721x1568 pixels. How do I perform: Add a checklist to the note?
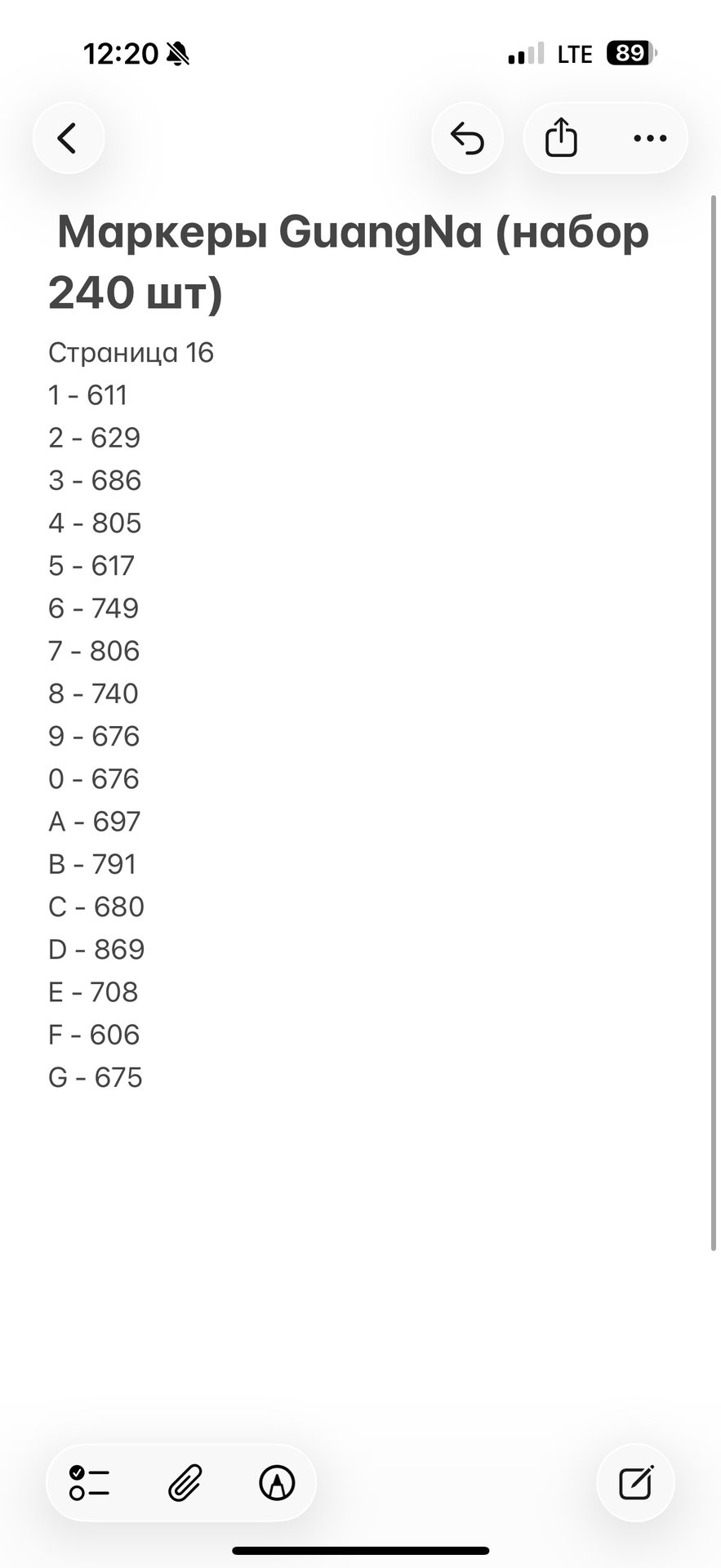90,1482
